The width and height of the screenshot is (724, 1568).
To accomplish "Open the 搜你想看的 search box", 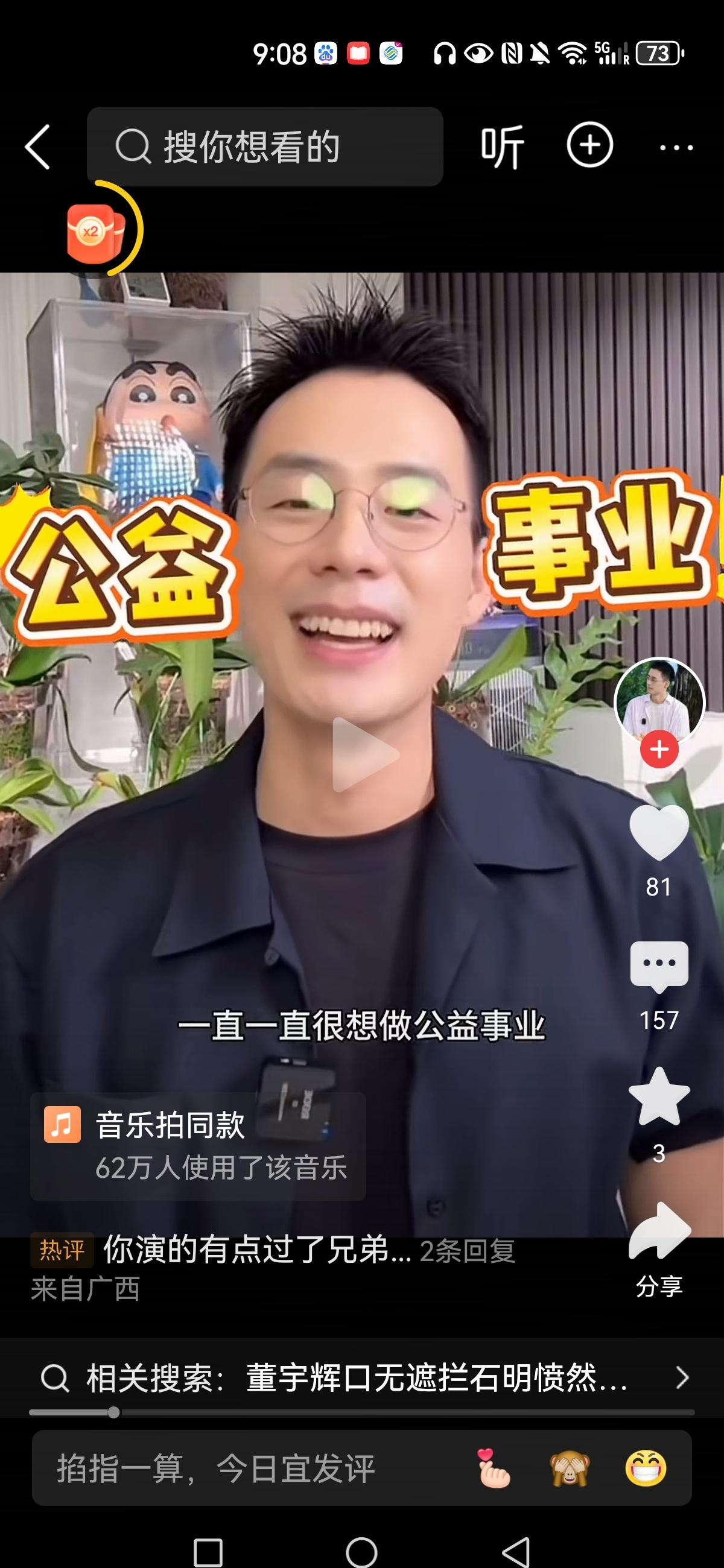I will pyautogui.click(x=265, y=147).
